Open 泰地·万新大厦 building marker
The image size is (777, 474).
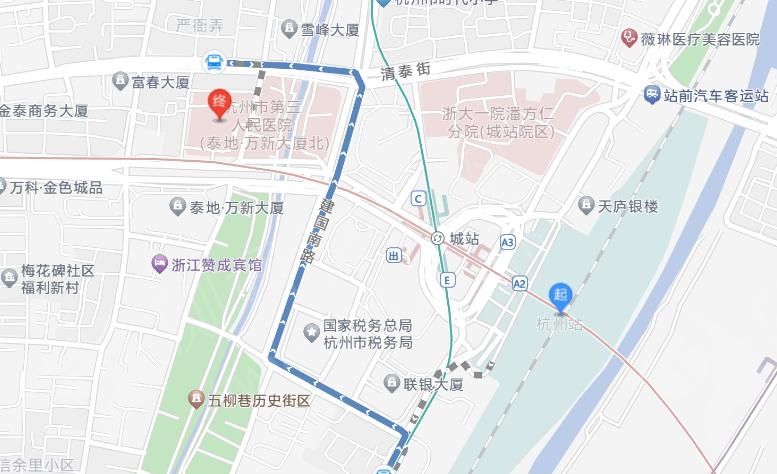click(178, 207)
